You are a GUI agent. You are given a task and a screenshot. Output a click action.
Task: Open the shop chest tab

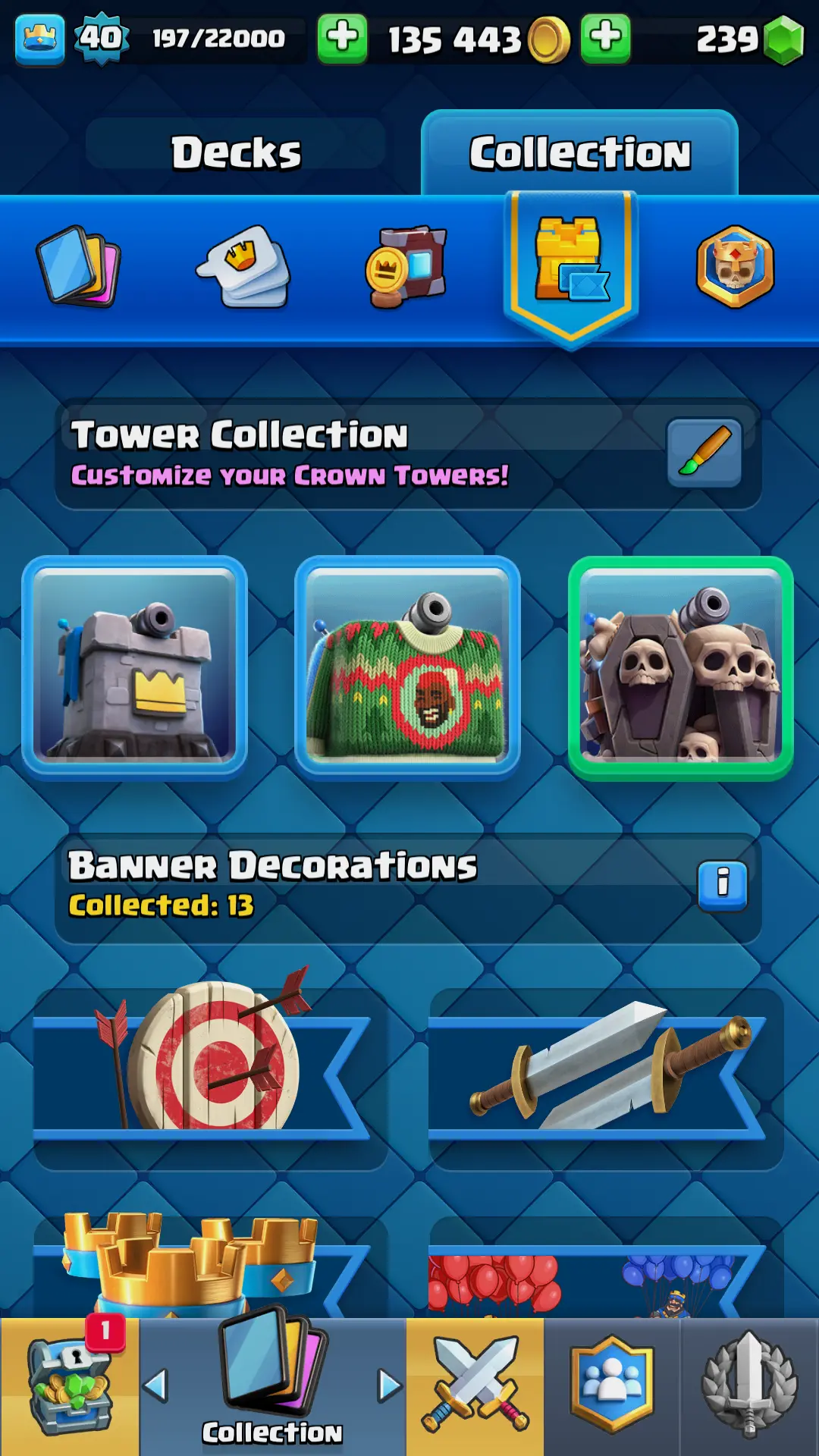[70, 1386]
